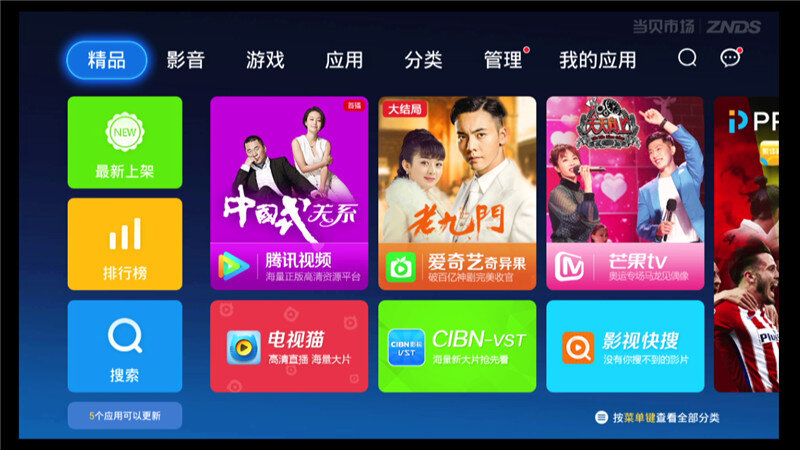Open the 影视快搜 app card
The image size is (800, 450).
pos(625,346)
